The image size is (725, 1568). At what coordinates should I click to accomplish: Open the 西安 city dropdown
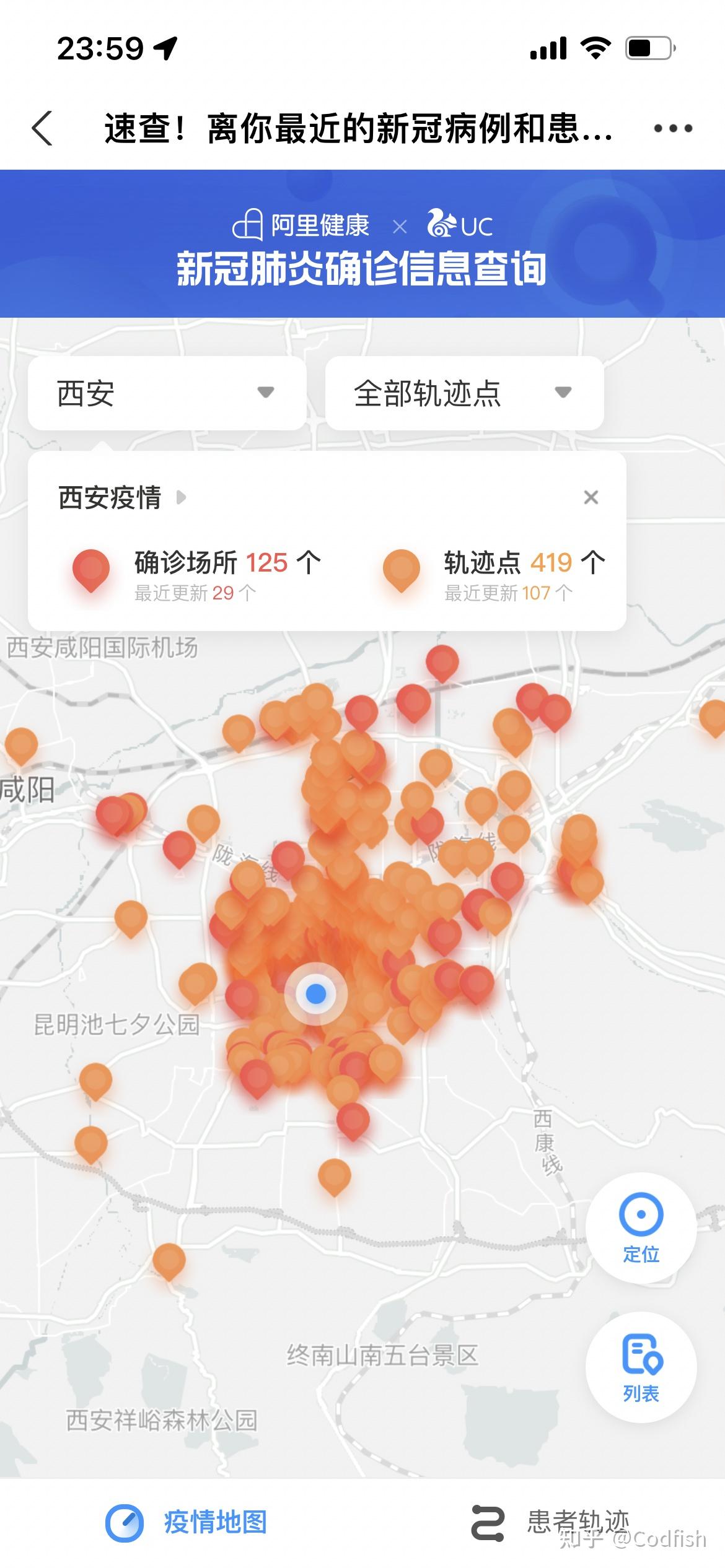(167, 393)
